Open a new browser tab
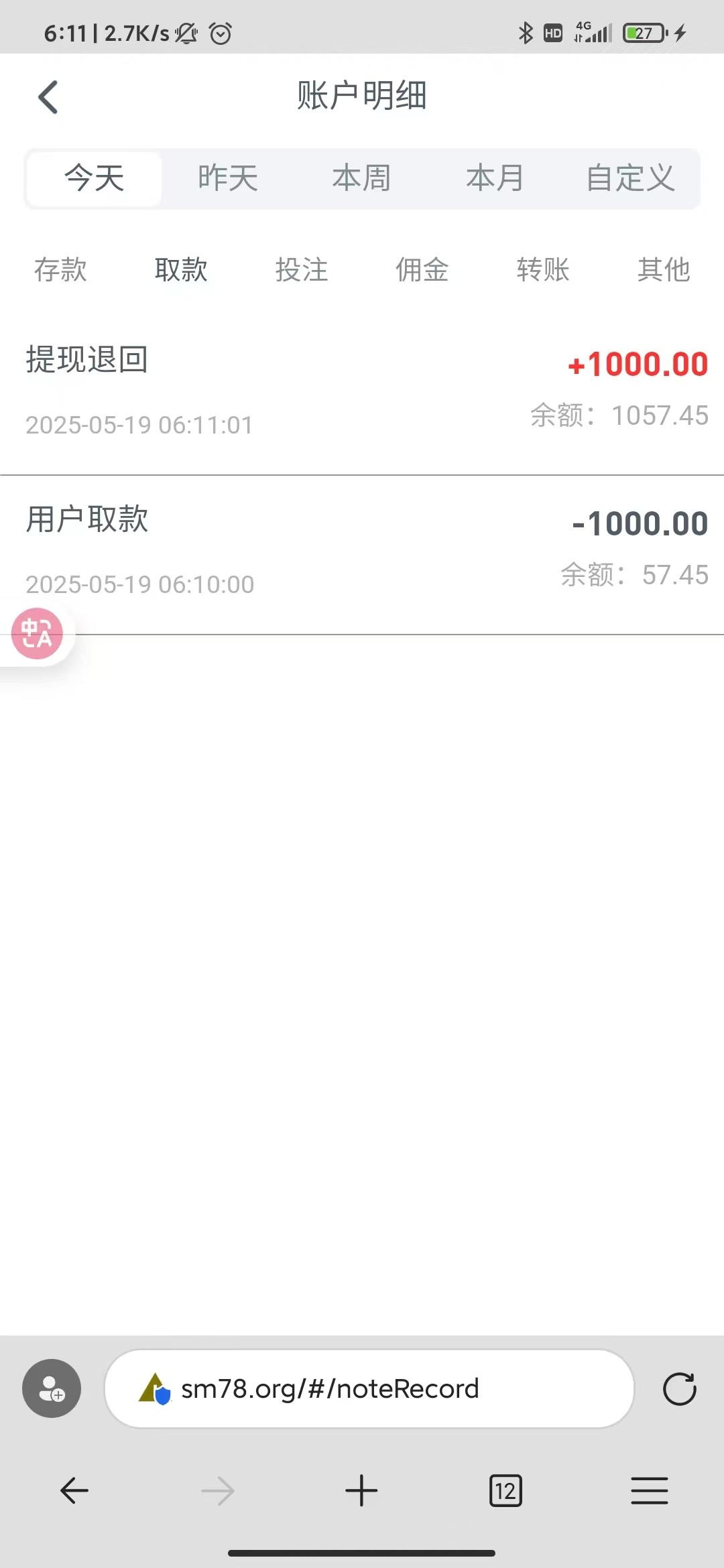This screenshot has width=724, height=1568. [x=361, y=1491]
